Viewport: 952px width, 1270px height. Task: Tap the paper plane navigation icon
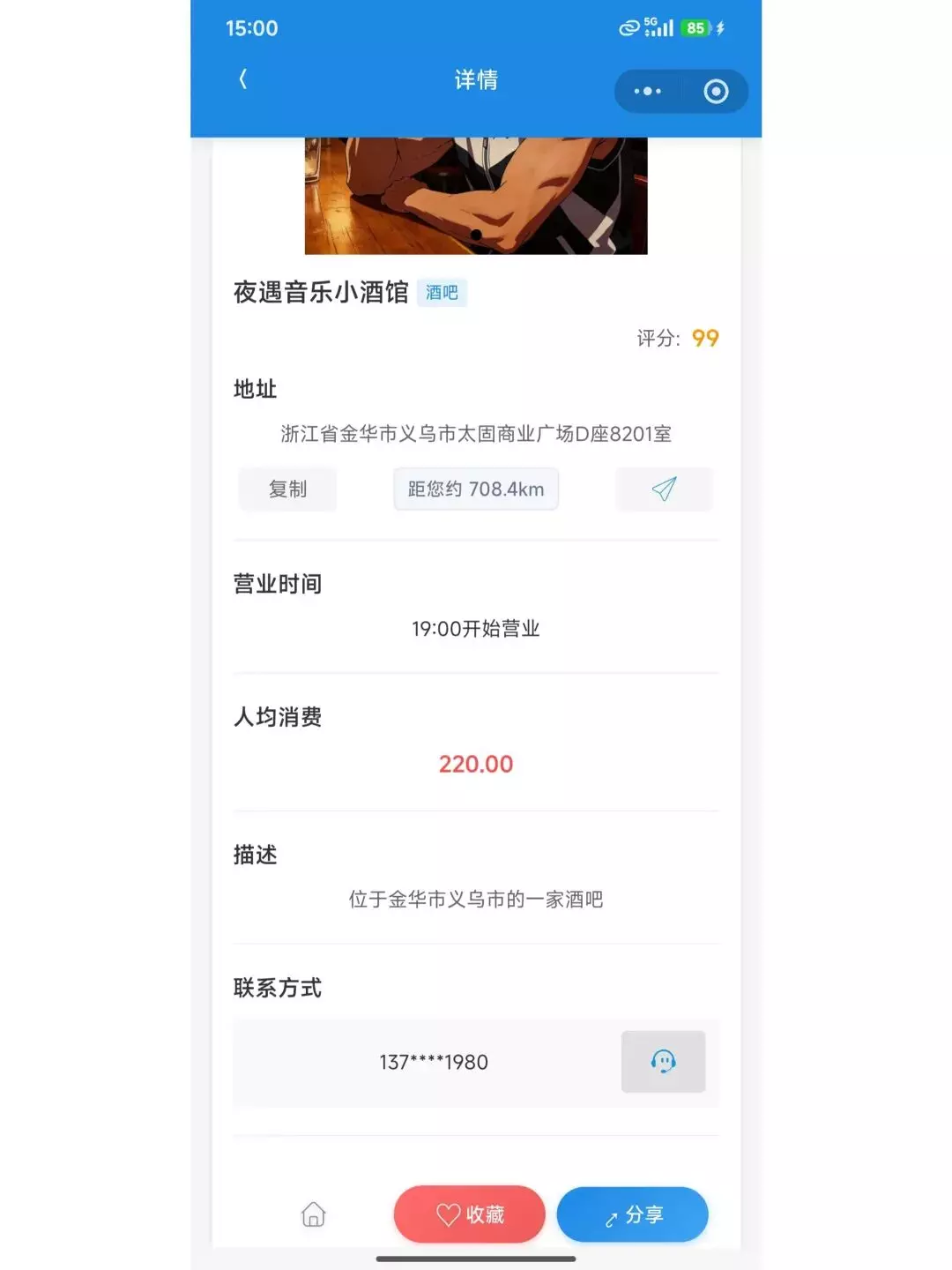[x=664, y=489]
